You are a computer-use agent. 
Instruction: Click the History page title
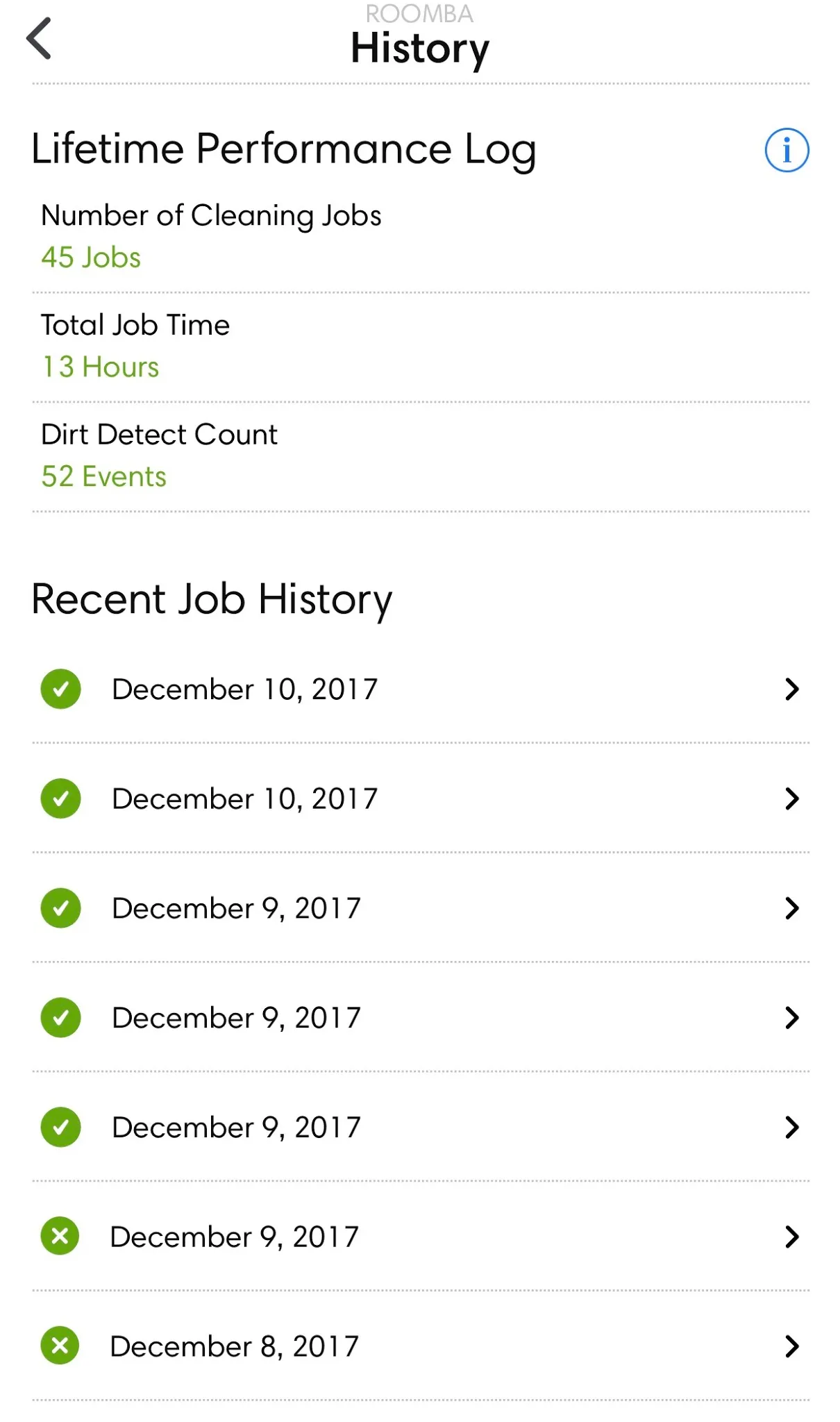point(419,49)
